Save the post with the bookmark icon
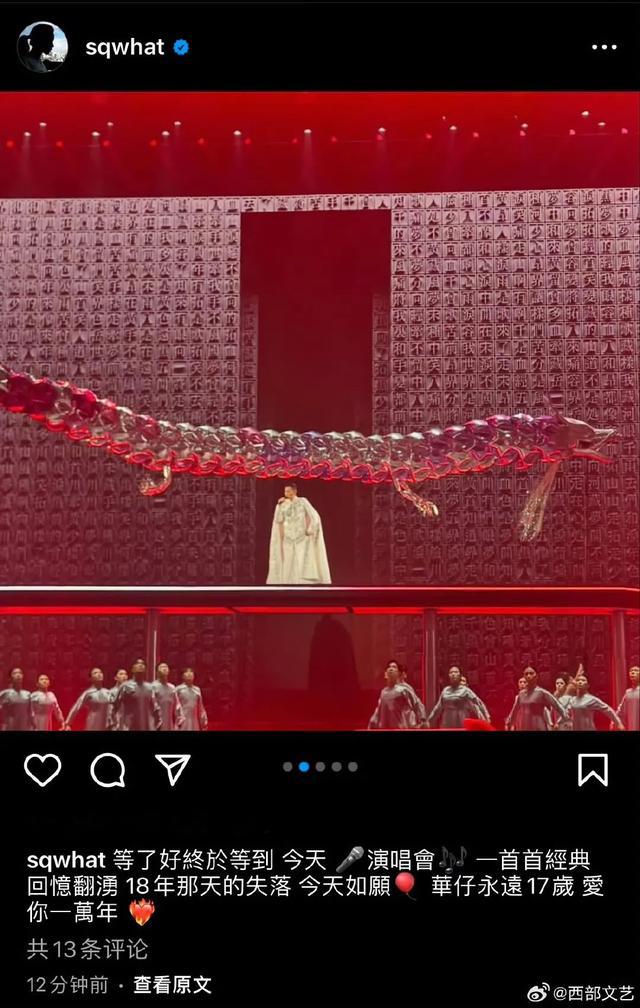Image resolution: width=640 pixels, height=1008 pixels. [x=593, y=769]
